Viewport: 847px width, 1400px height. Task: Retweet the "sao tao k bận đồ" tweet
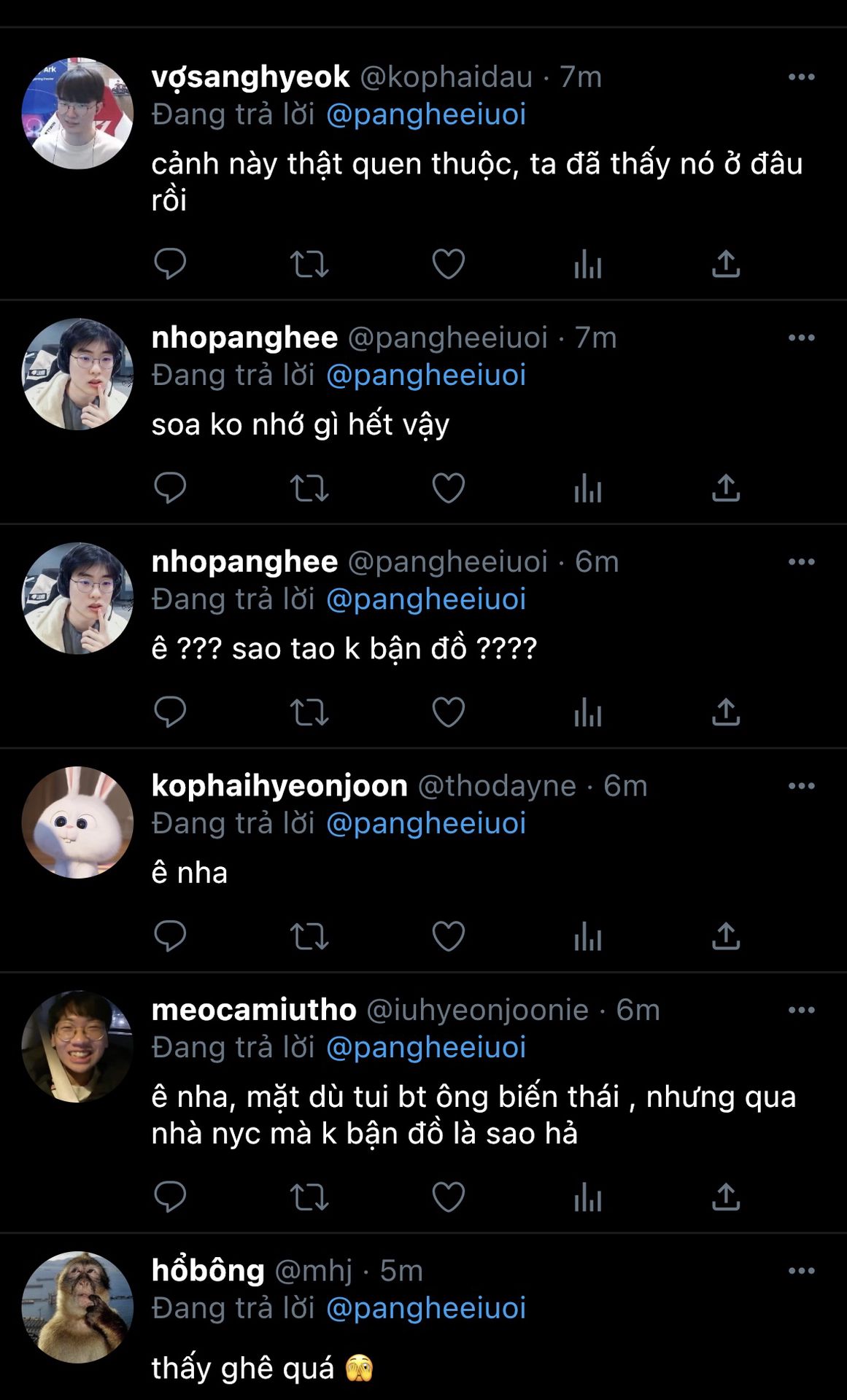pyautogui.click(x=309, y=712)
